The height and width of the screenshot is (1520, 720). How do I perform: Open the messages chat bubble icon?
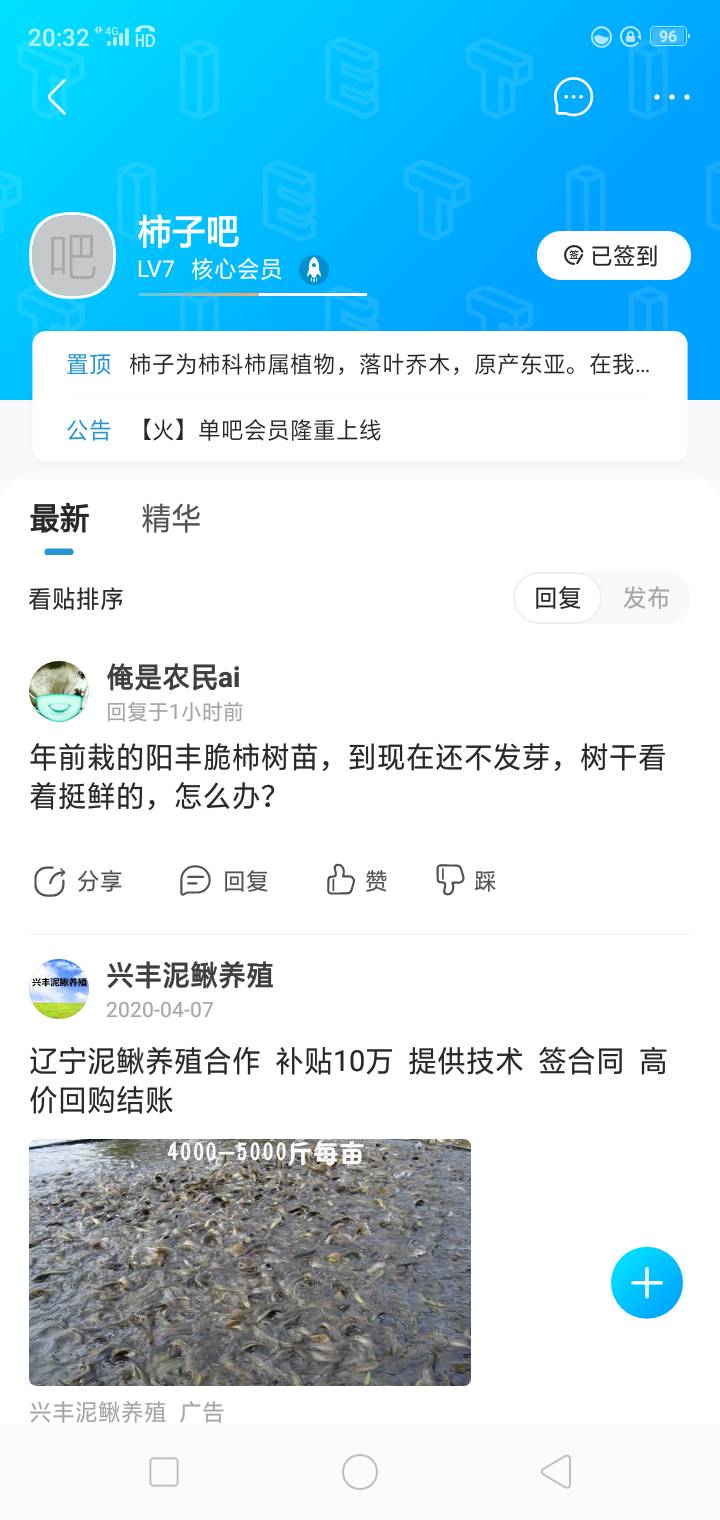tap(573, 97)
